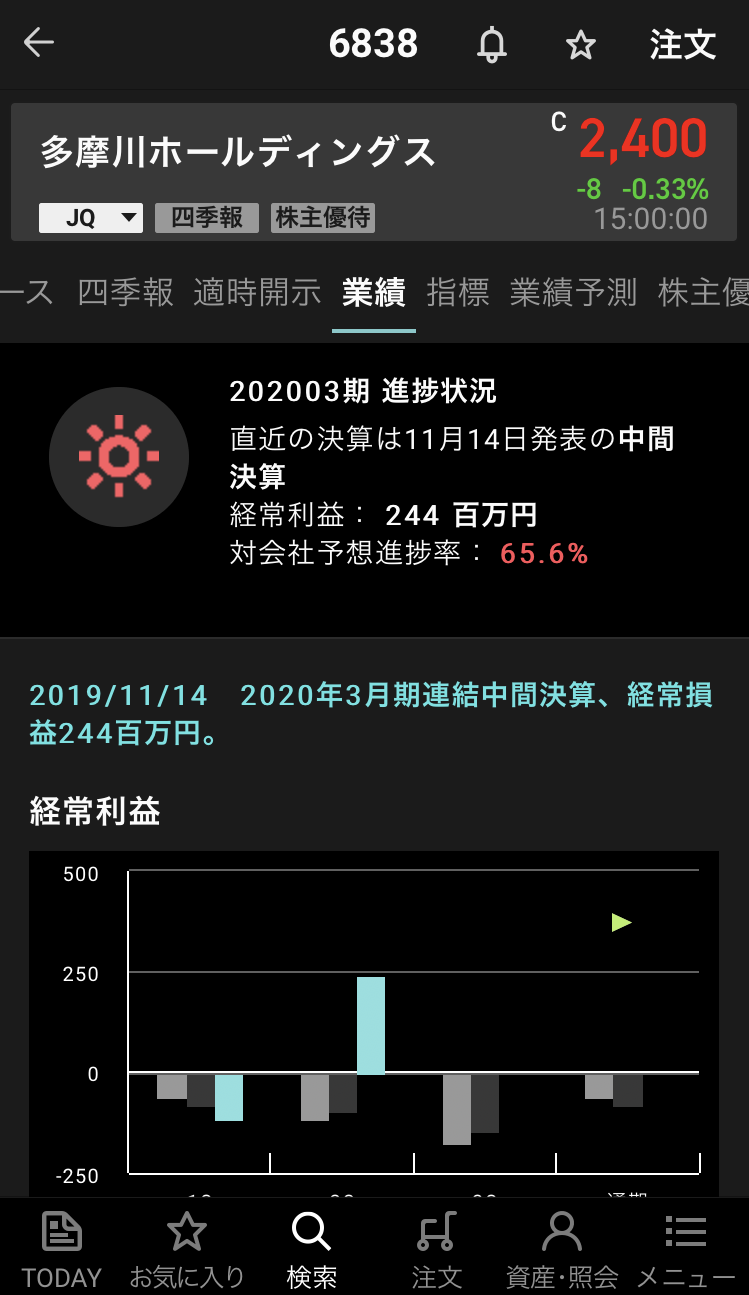Switch to the 適時開示 tab
749x1295 pixels.
(x=257, y=293)
